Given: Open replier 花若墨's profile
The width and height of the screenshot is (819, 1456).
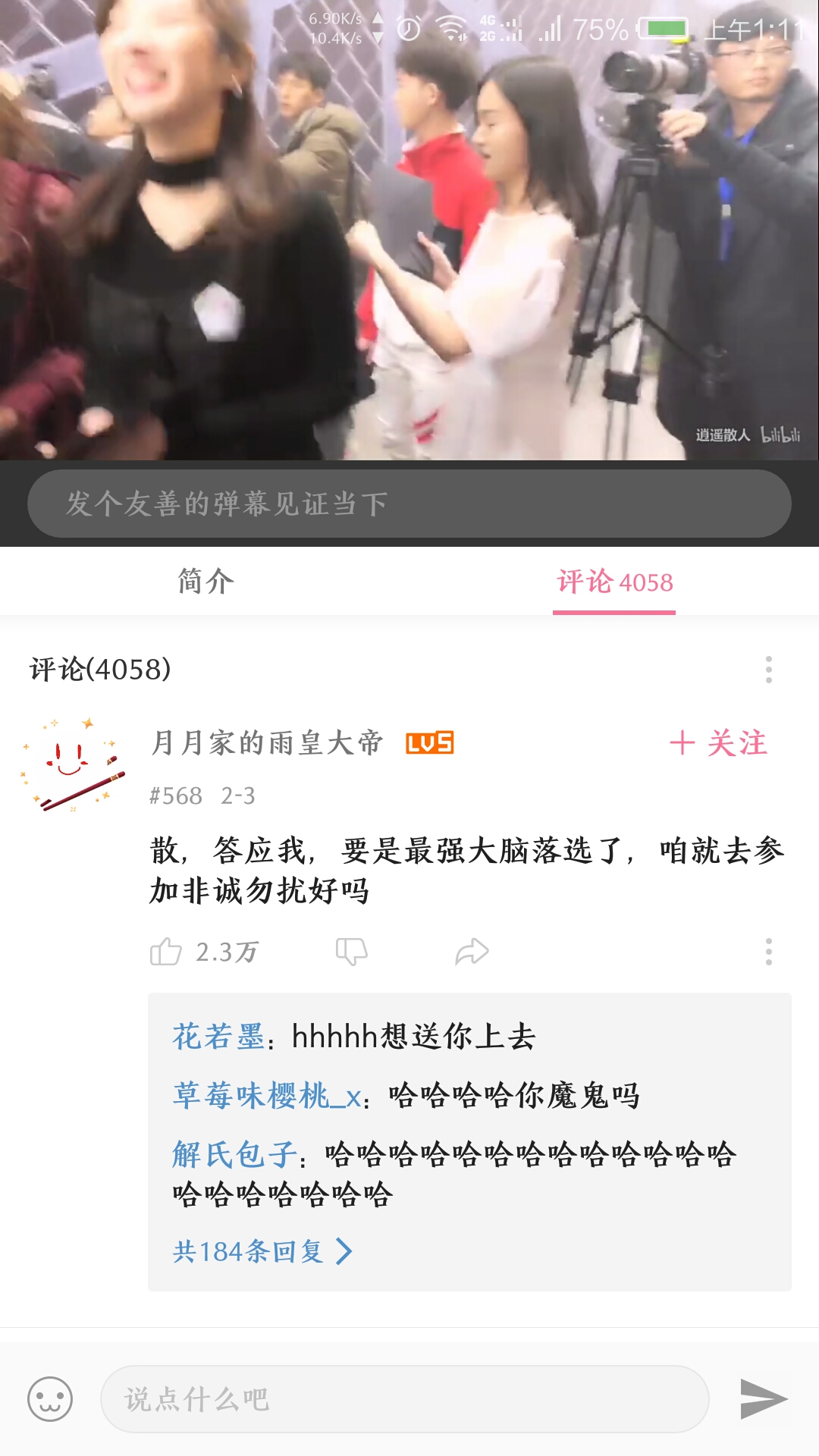Looking at the screenshot, I should pyautogui.click(x=218, y=1037).
